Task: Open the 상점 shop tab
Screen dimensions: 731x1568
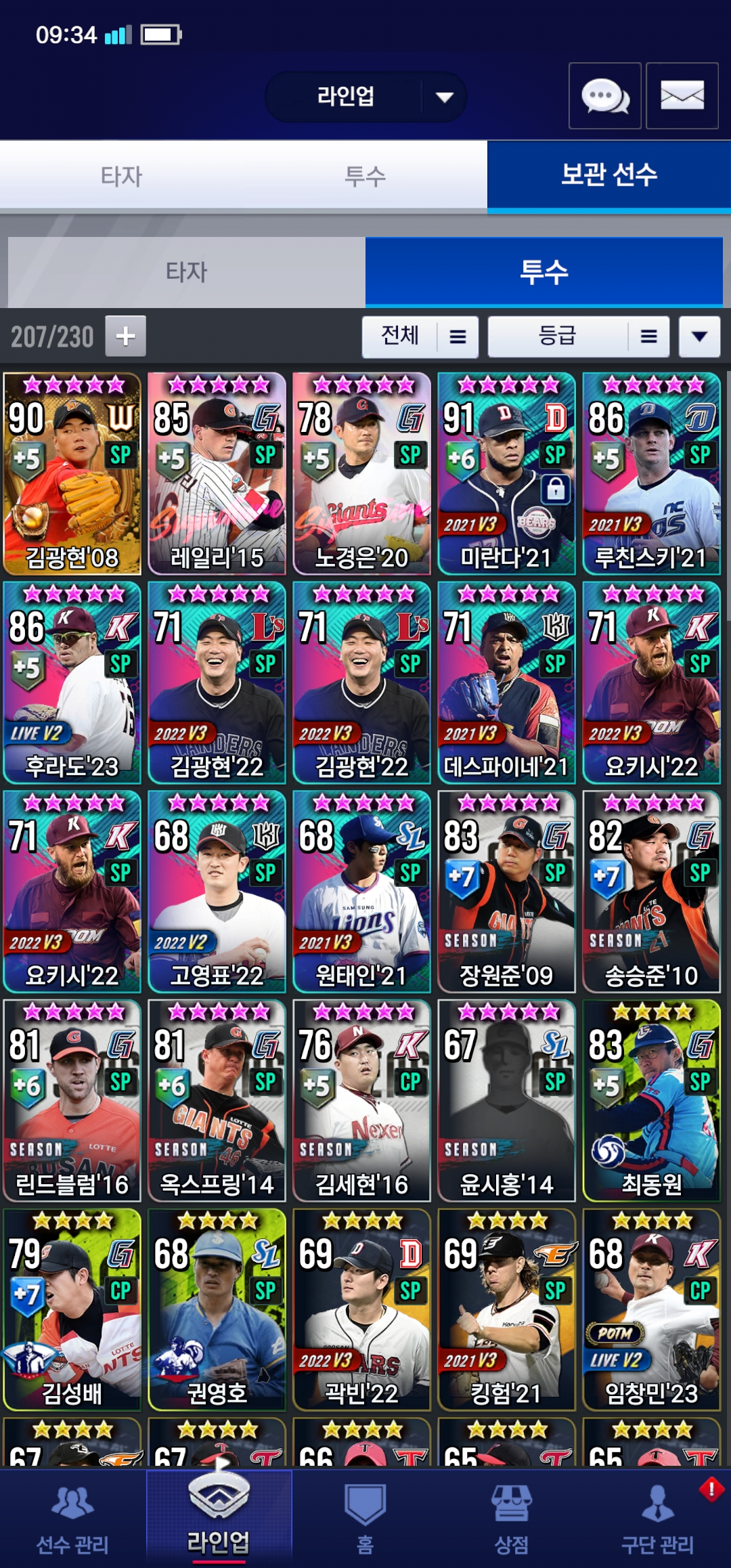Action: 512,1517
